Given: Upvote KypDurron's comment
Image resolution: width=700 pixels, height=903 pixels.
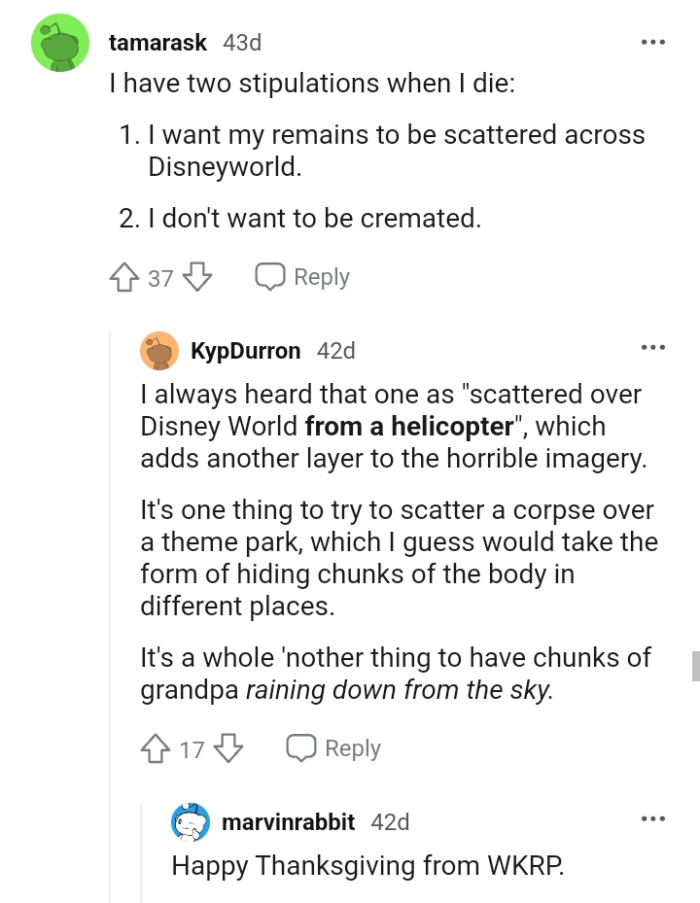Looking at the screenshot, I should point(158,748).
